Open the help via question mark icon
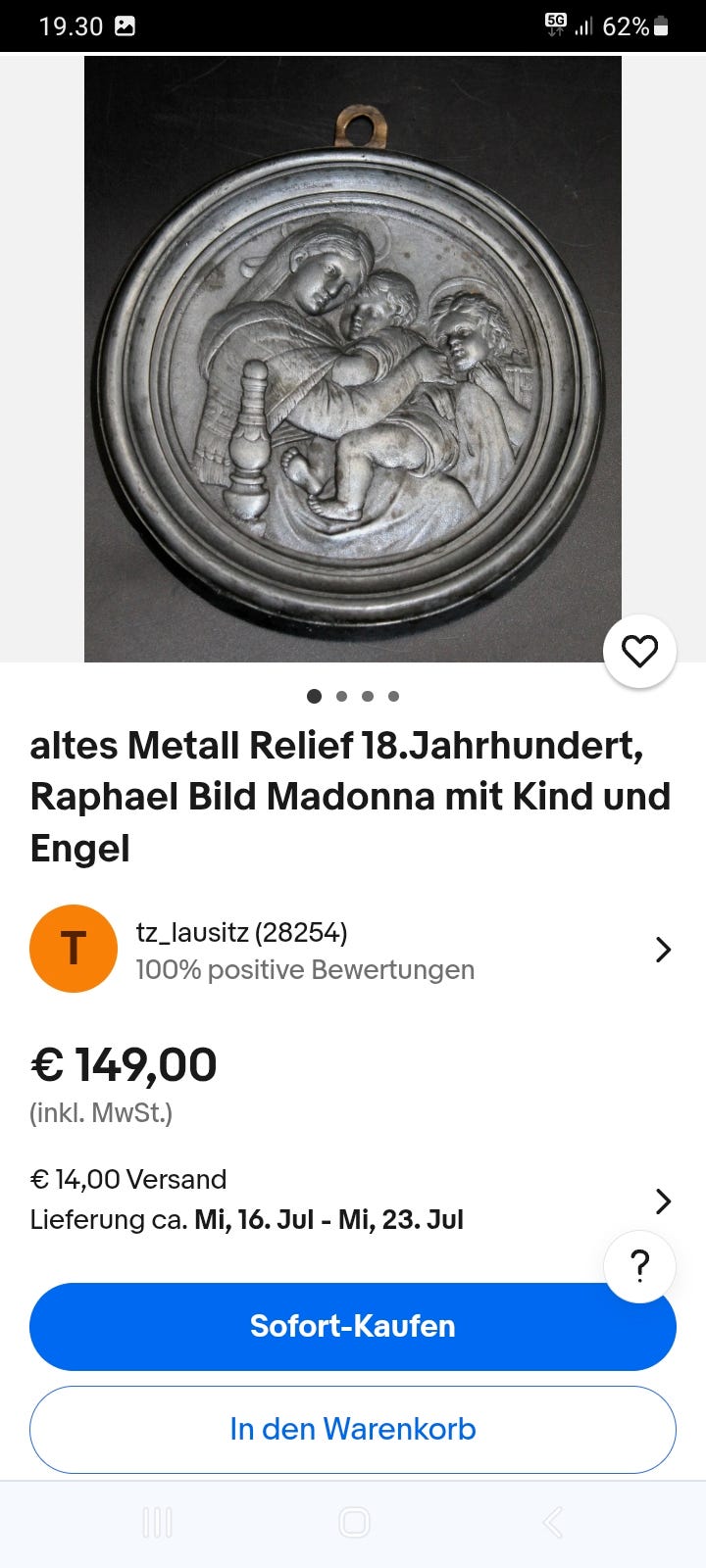 point(639,1266)
